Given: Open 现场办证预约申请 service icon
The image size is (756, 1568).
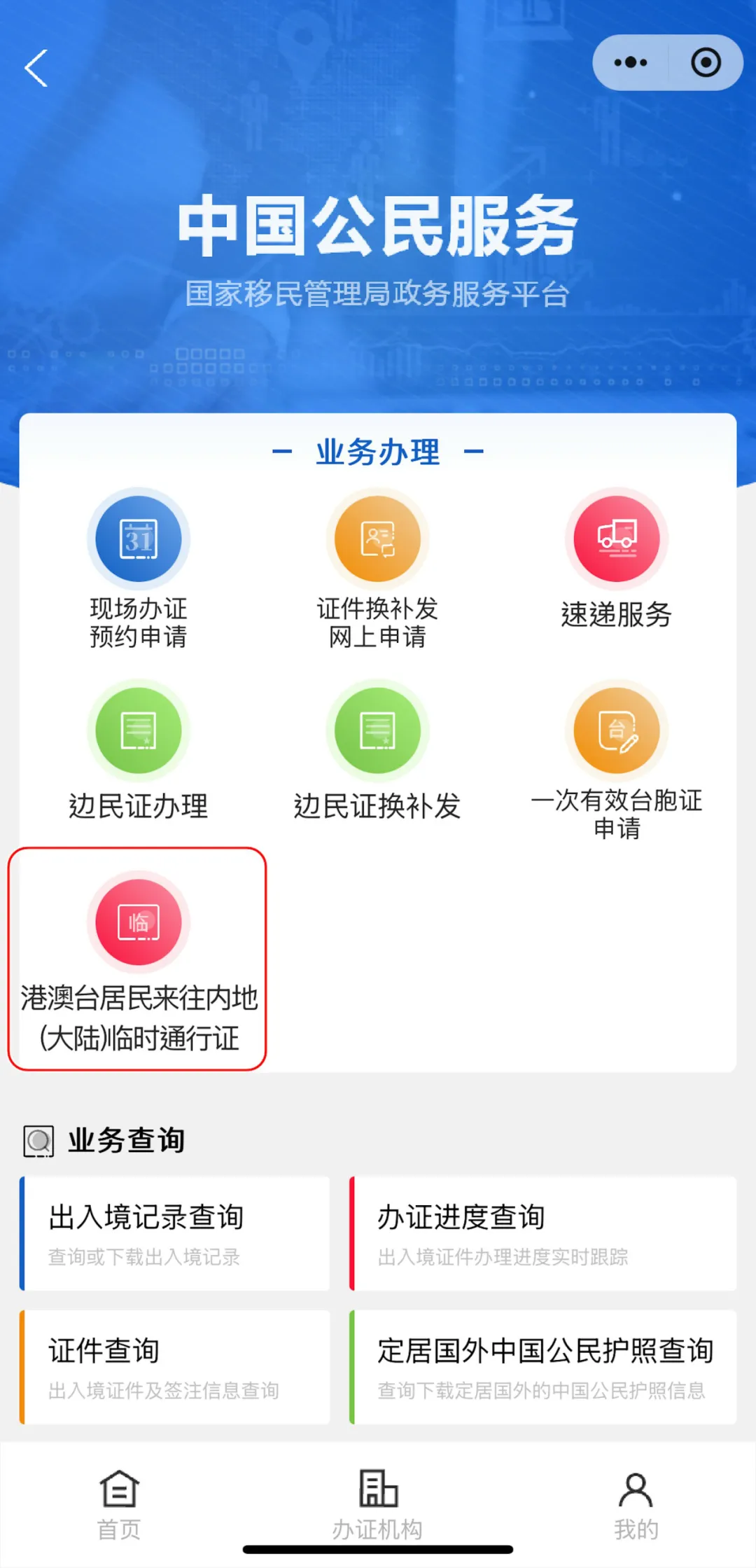Looking at the screenshot, I should pos(138,539).
